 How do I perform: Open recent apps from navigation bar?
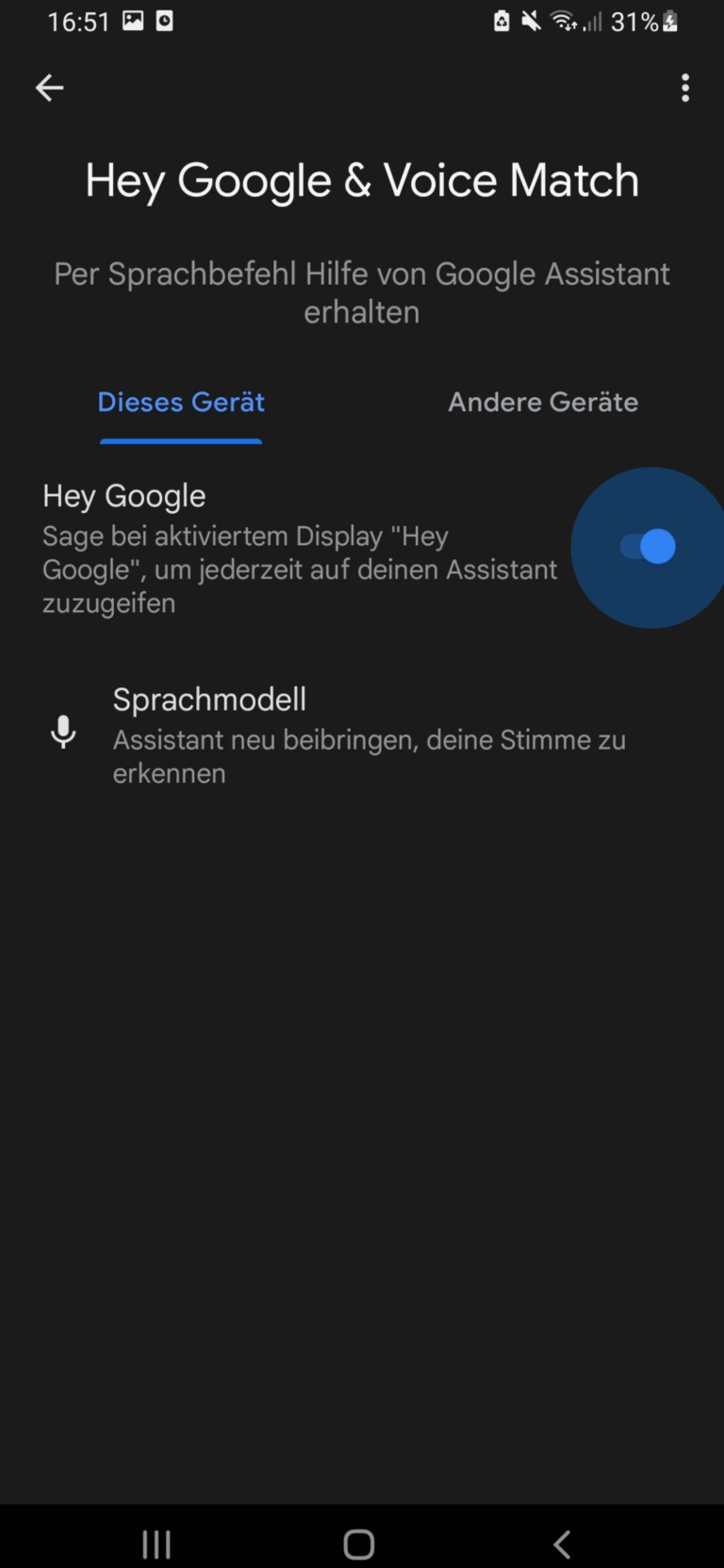tap(156, 1543)
